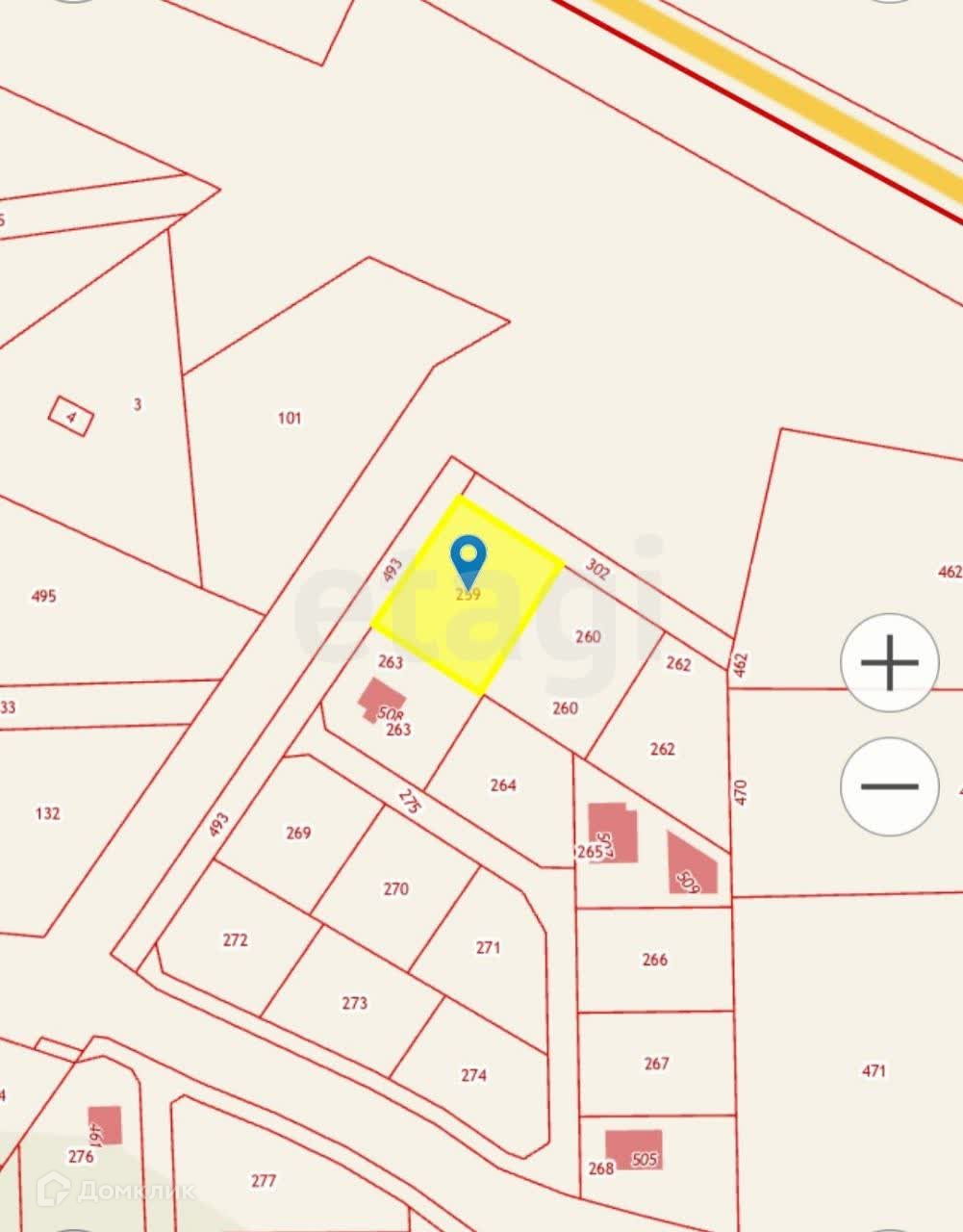Zoom out of the cadastral map

pyautogui.click(x=889, y=786)
